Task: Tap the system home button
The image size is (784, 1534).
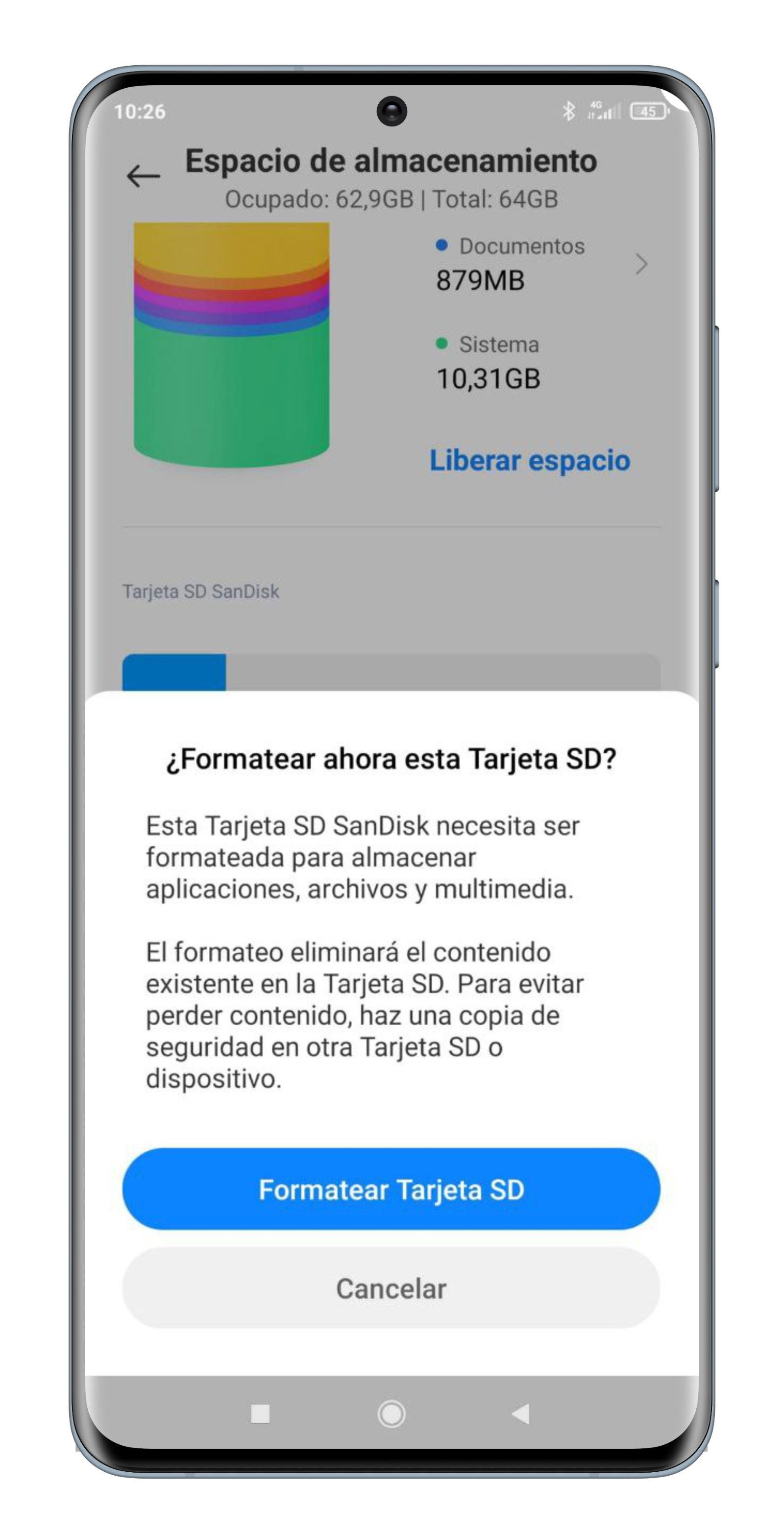Action: (x=391, y=1413)
